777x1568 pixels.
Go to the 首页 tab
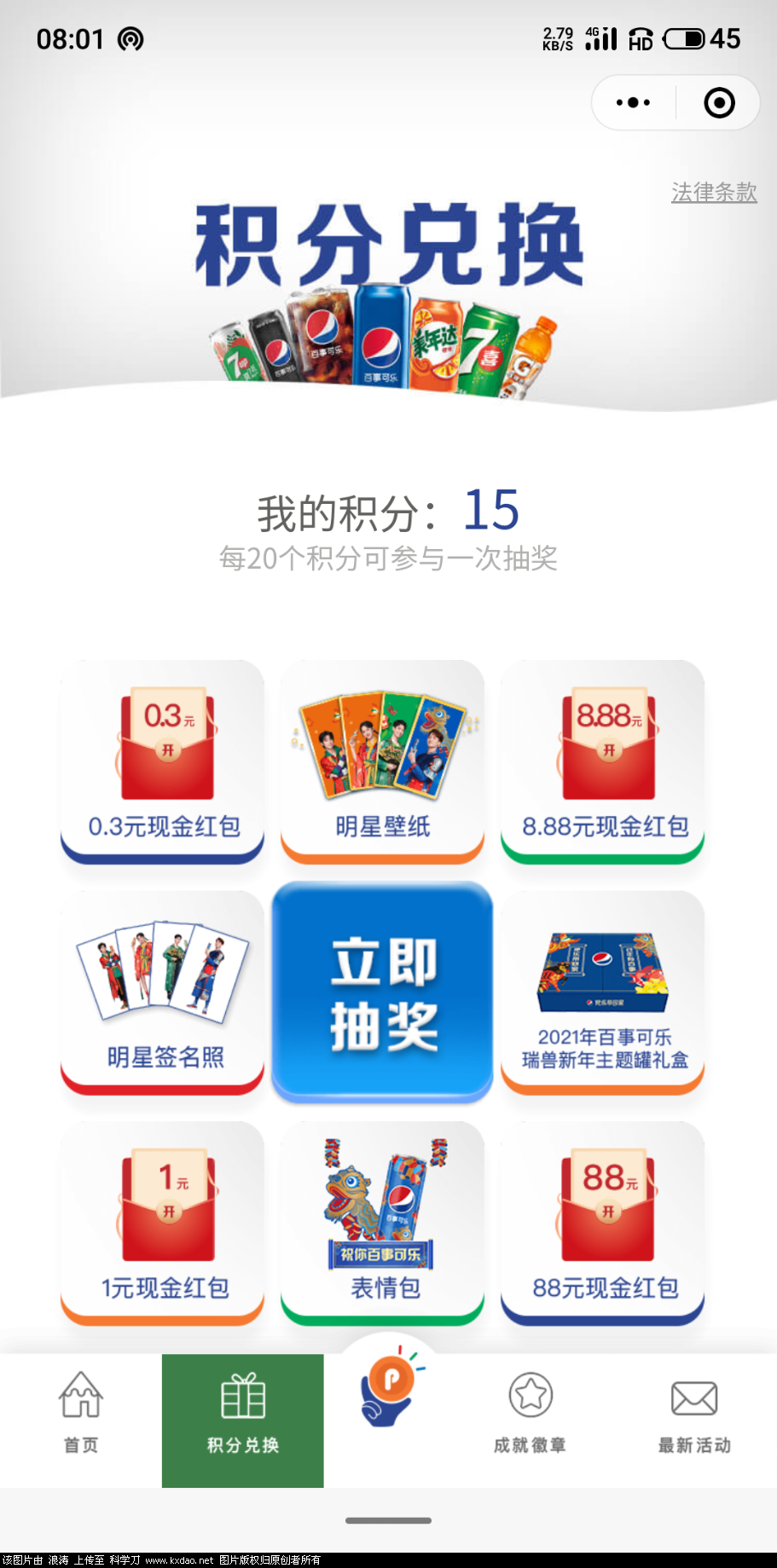pos(81,1411)
